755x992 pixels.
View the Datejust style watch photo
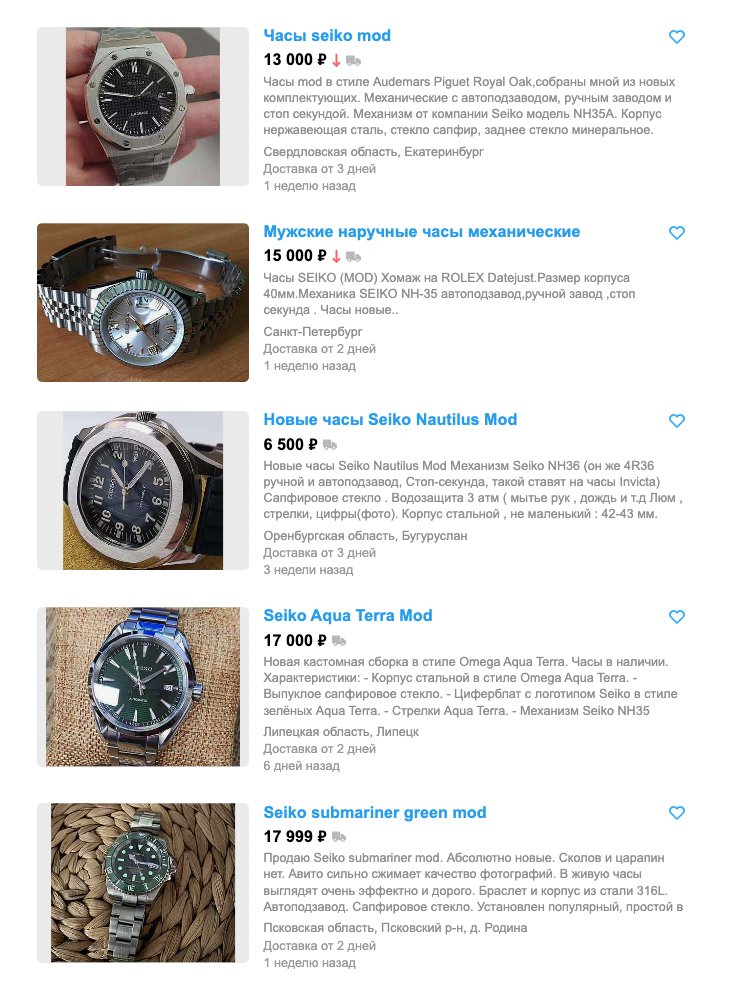coord(143,302)
